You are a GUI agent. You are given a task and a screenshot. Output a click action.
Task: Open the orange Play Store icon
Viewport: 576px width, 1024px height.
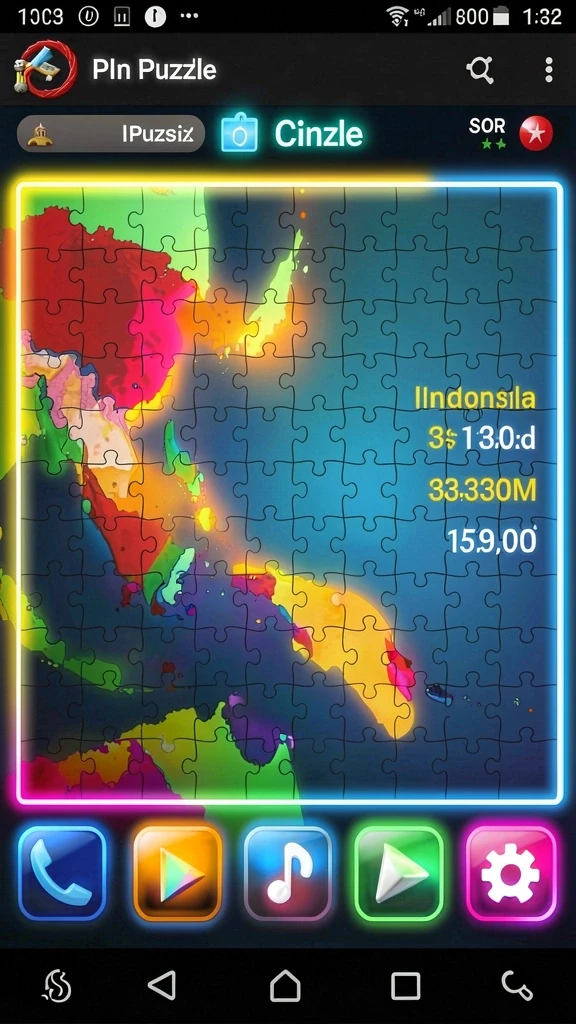(x=178, y=872)
